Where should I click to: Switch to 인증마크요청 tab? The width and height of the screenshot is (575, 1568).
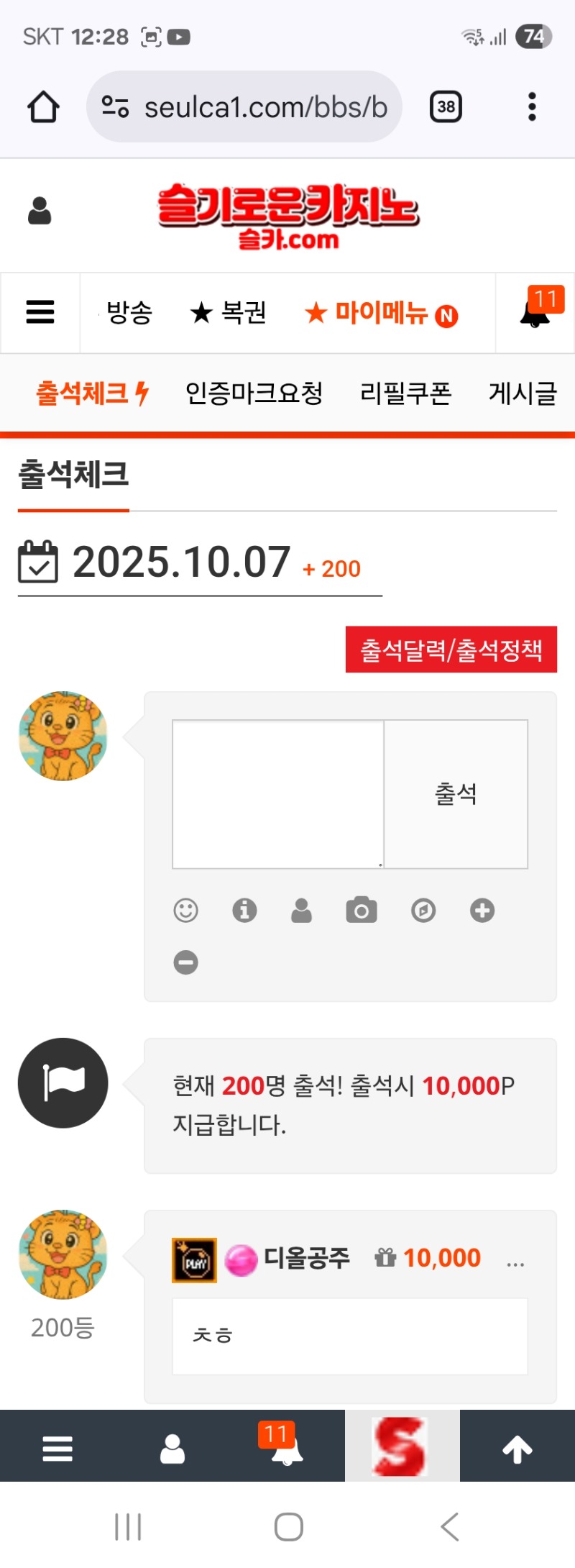point(254,393)
